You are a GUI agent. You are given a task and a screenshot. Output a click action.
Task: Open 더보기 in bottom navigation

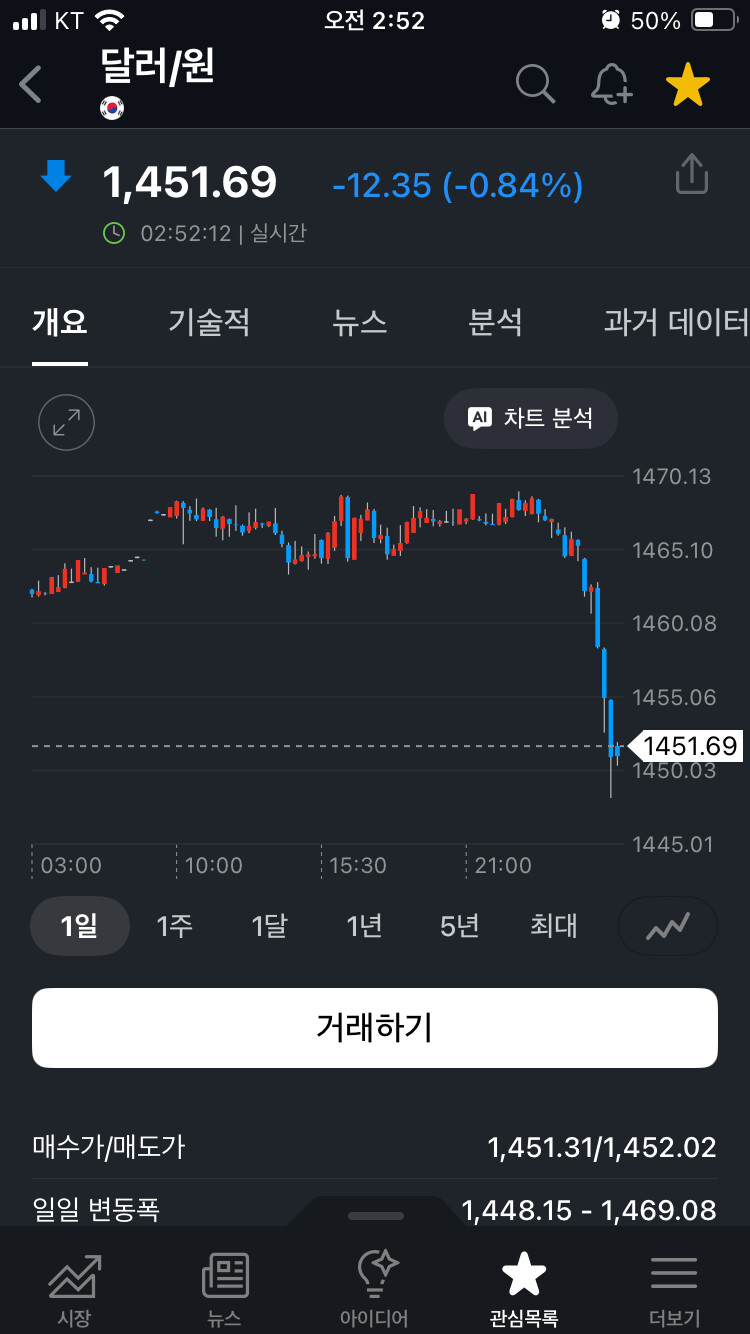(x=675, y=1290)
